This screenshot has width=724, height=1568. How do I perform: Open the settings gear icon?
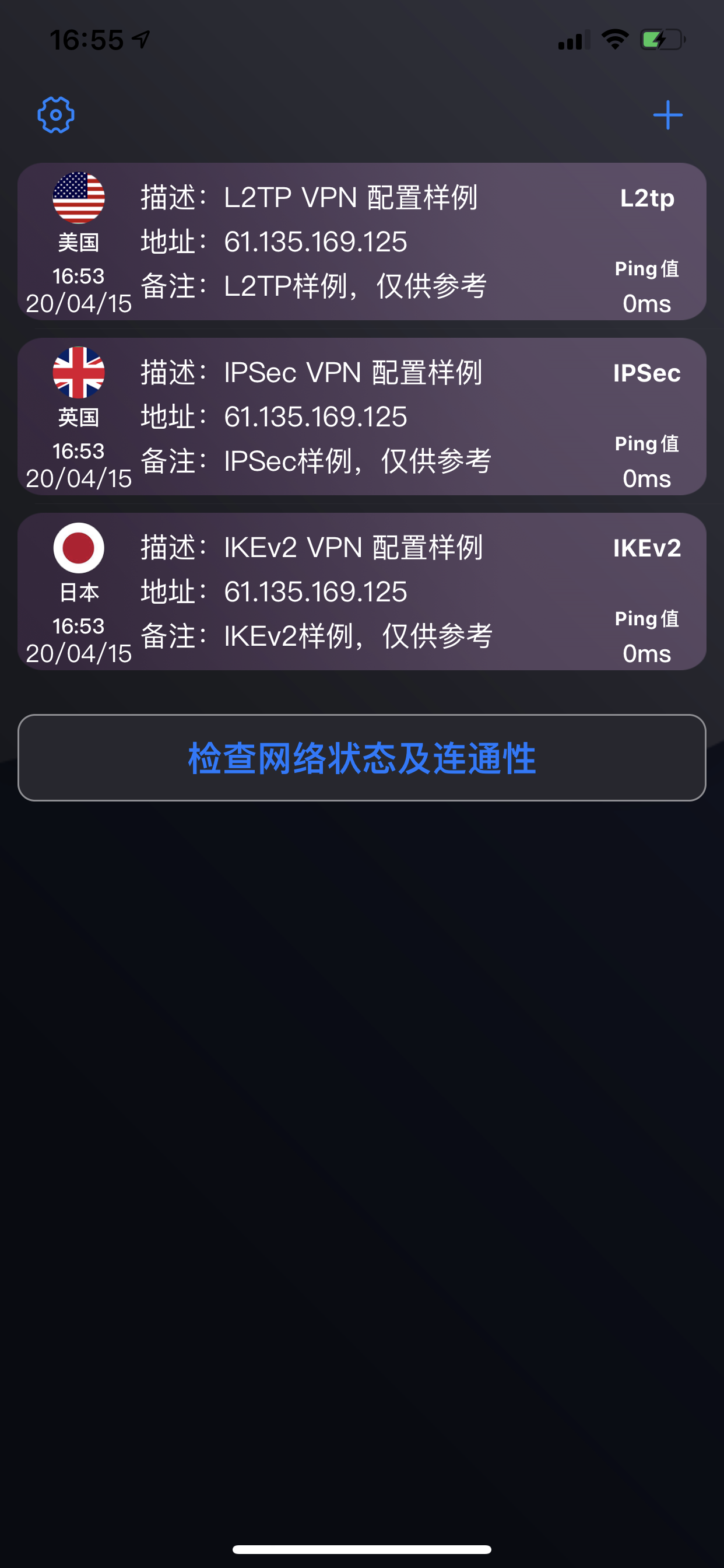point(56,114)
